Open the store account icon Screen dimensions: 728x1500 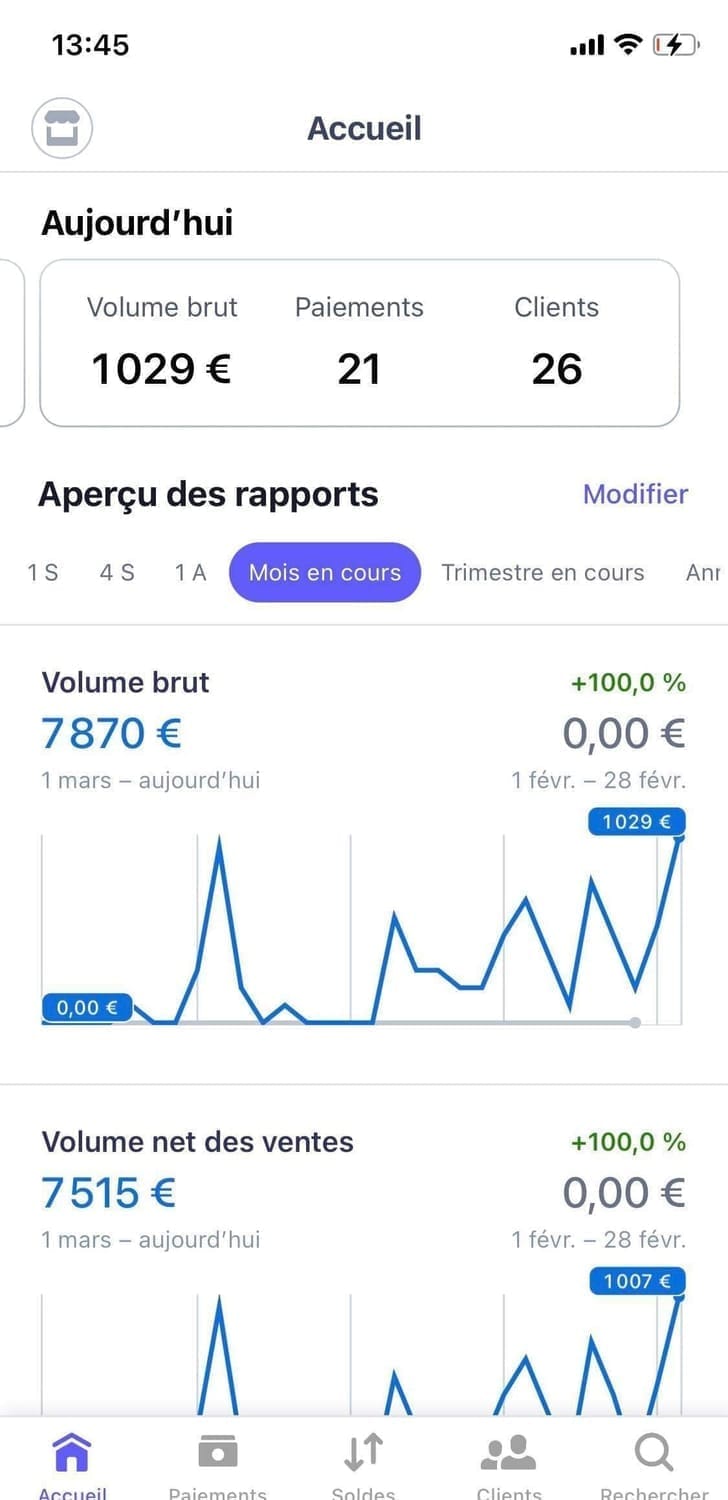tap(62, 129)
